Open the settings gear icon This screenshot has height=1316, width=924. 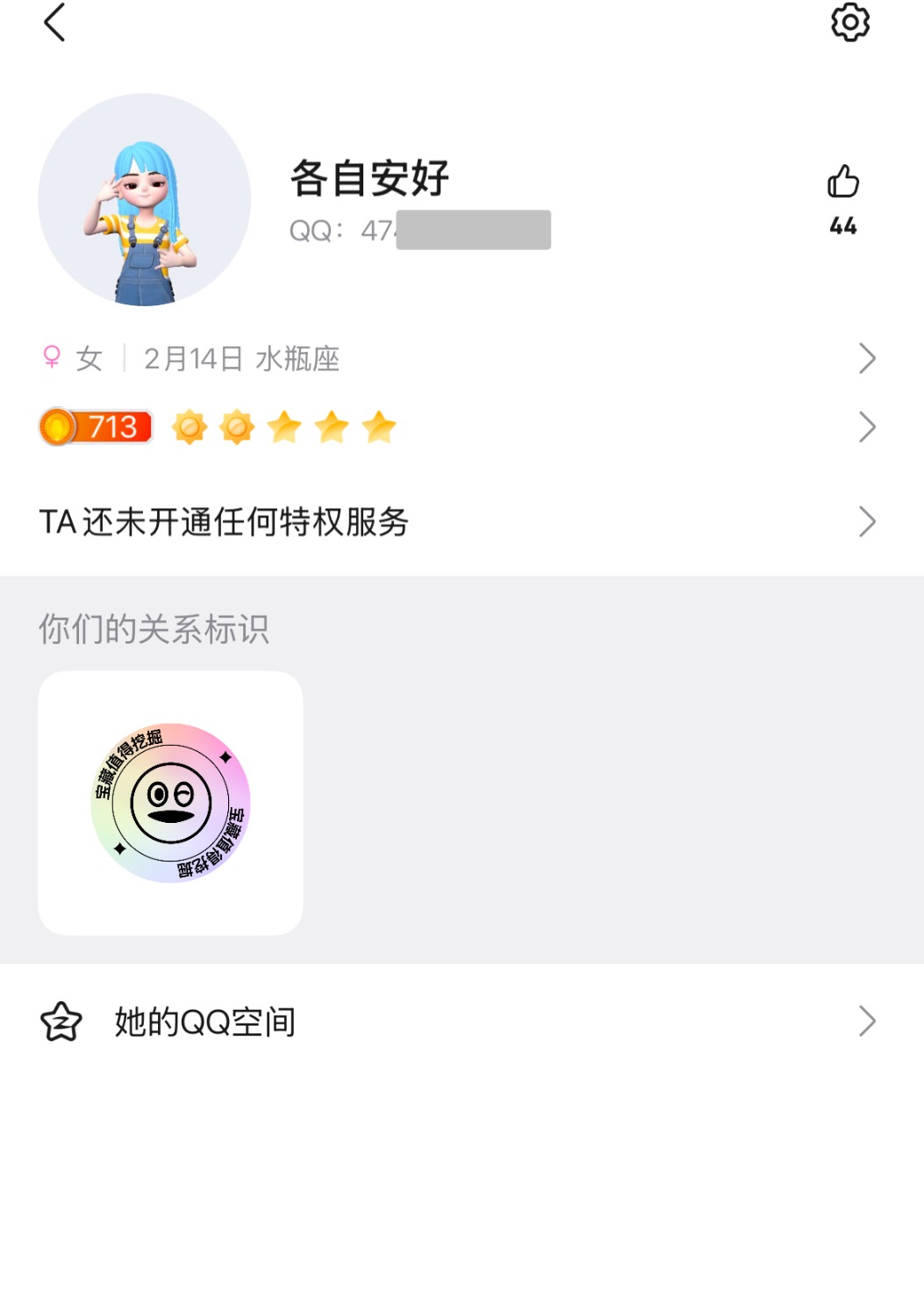tap(849, 23)
